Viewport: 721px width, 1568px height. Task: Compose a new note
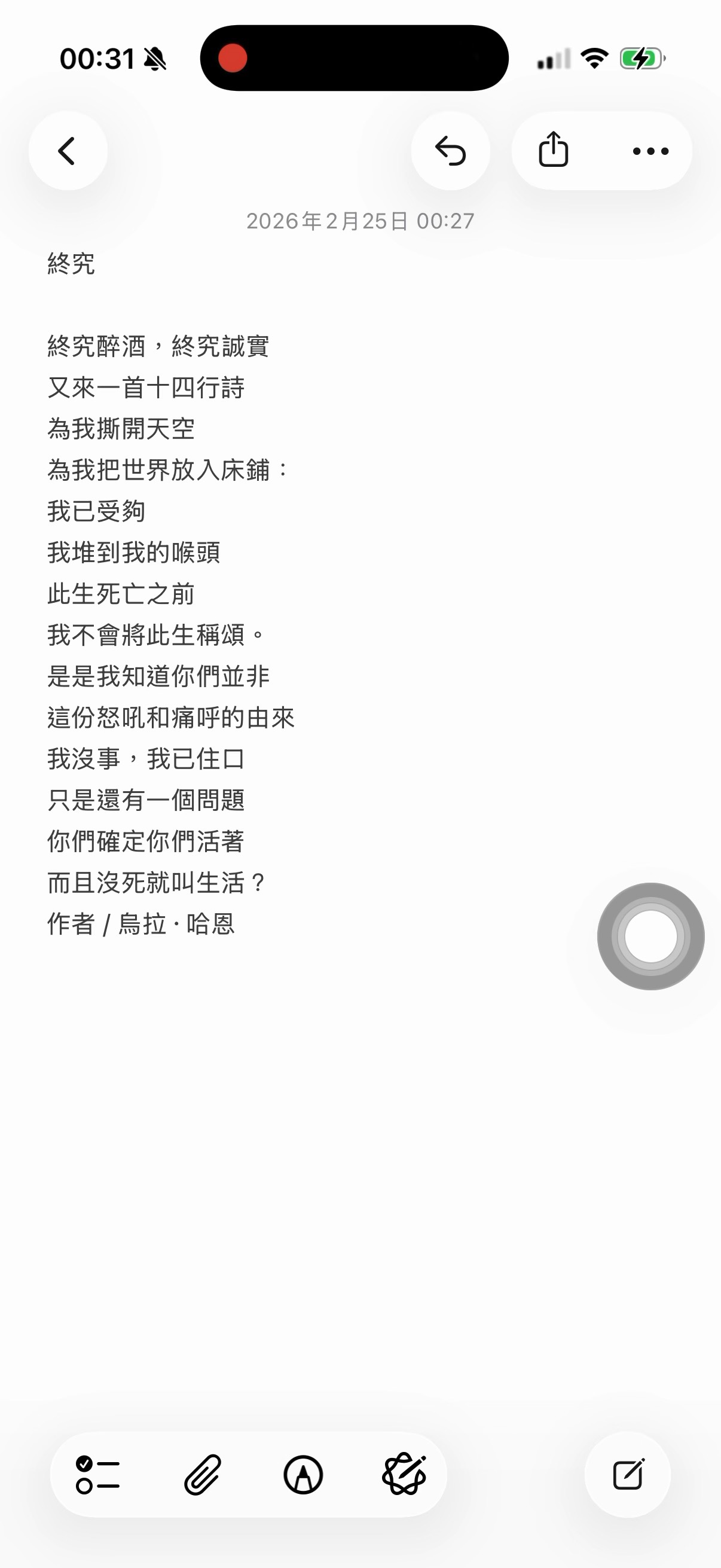628,1474
